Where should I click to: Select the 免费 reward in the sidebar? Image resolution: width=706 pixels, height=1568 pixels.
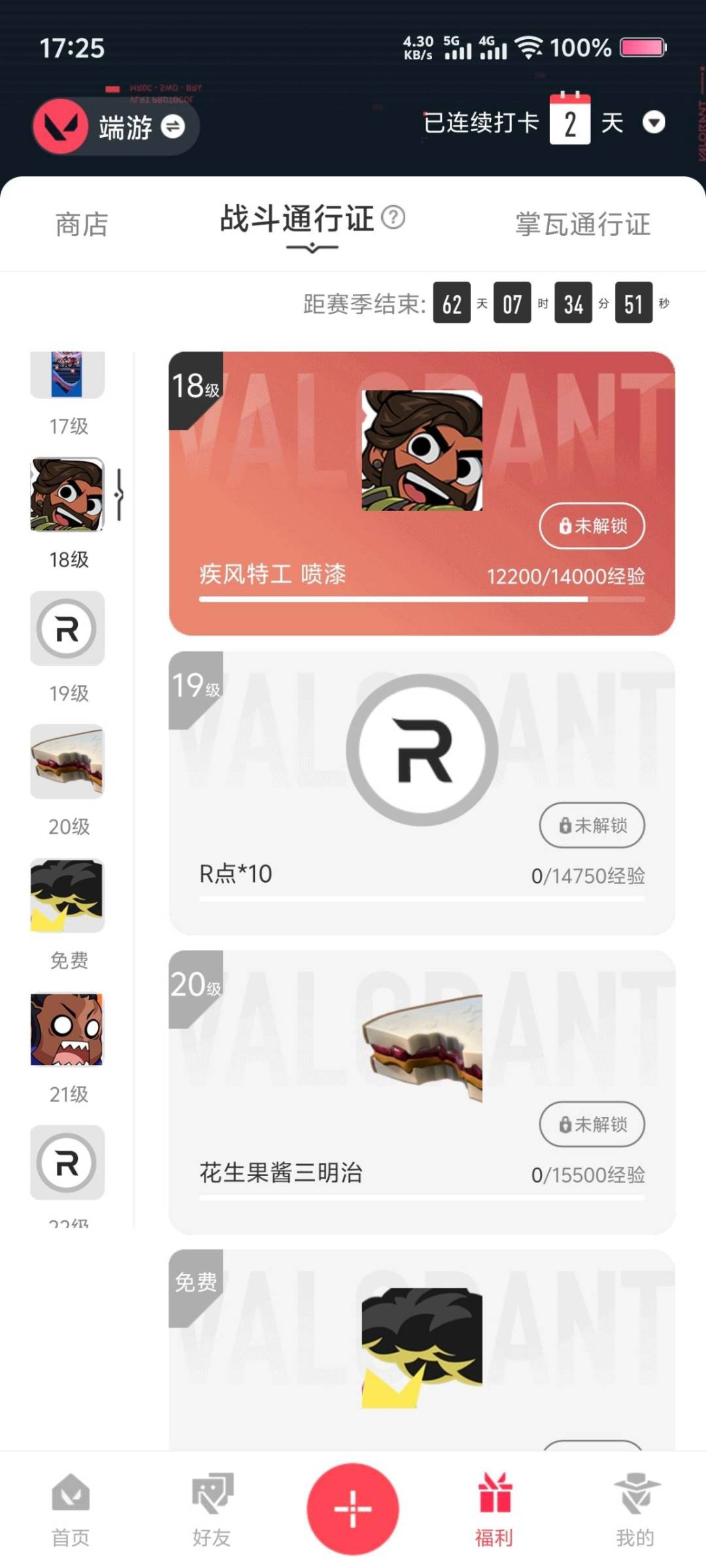66,895
